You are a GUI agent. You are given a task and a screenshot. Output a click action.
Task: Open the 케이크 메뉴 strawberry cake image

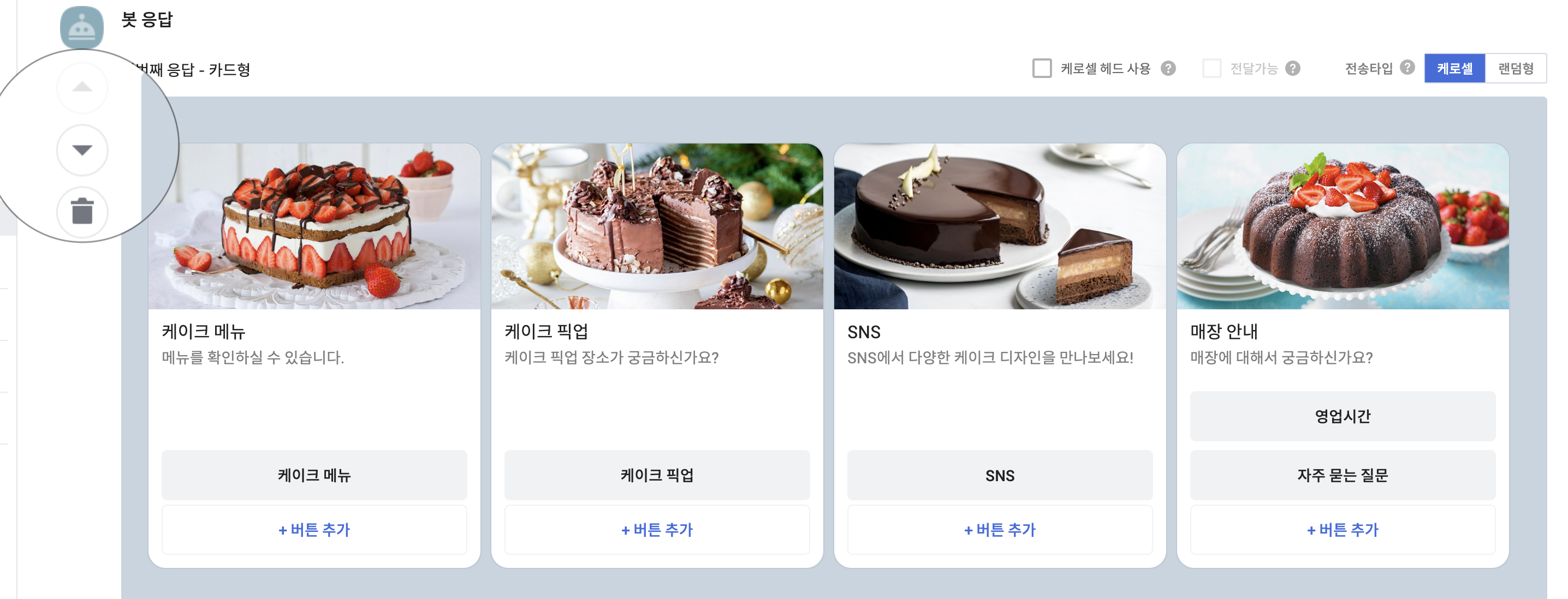[314, 226]
